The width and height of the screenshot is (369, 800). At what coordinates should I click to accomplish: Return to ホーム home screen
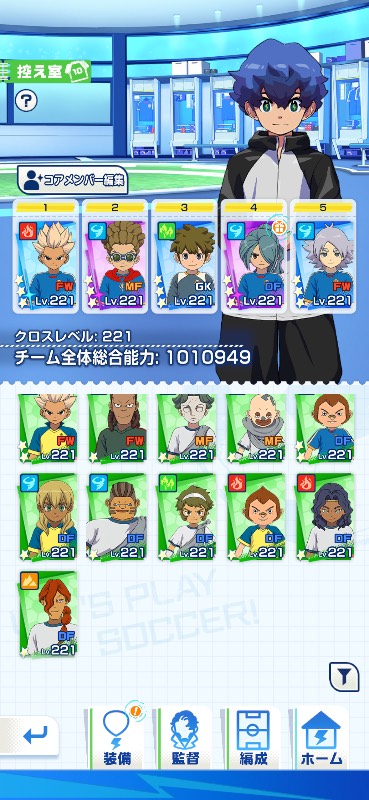[x=322, y=737]
